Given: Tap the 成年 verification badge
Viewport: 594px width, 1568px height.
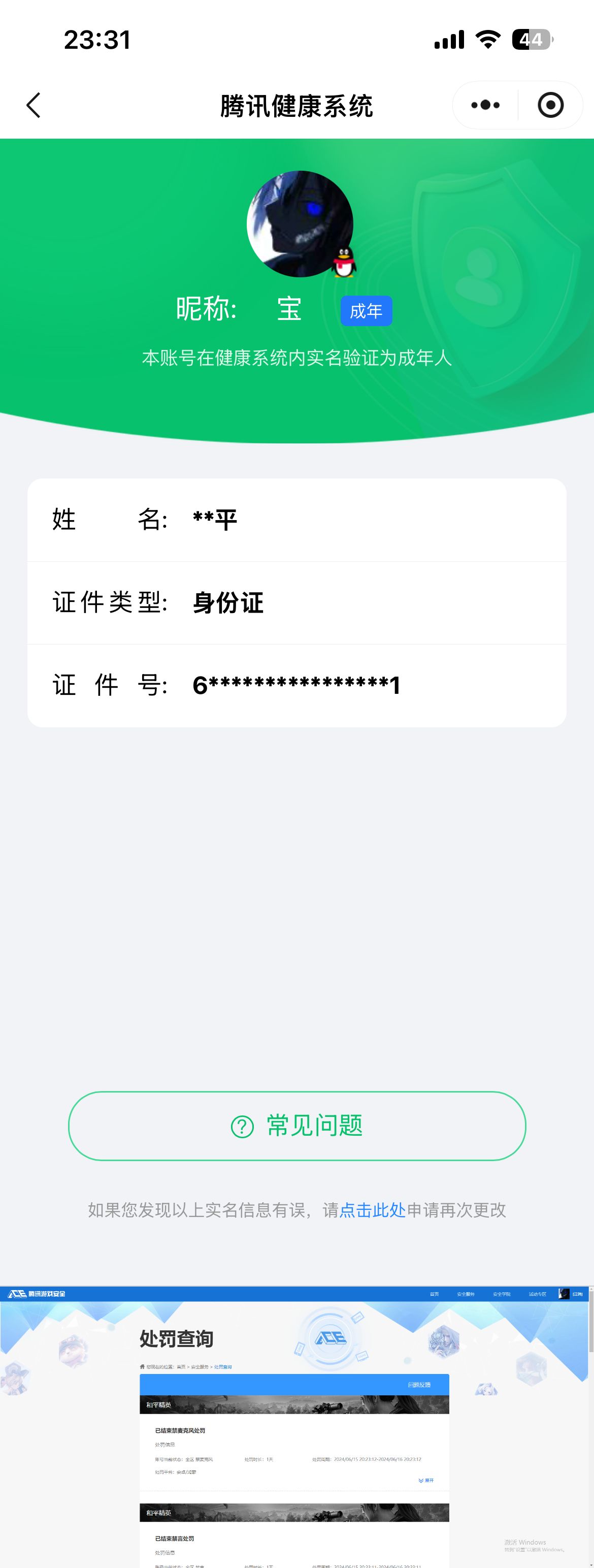Looking at the screenshot, I should (367, 310).
